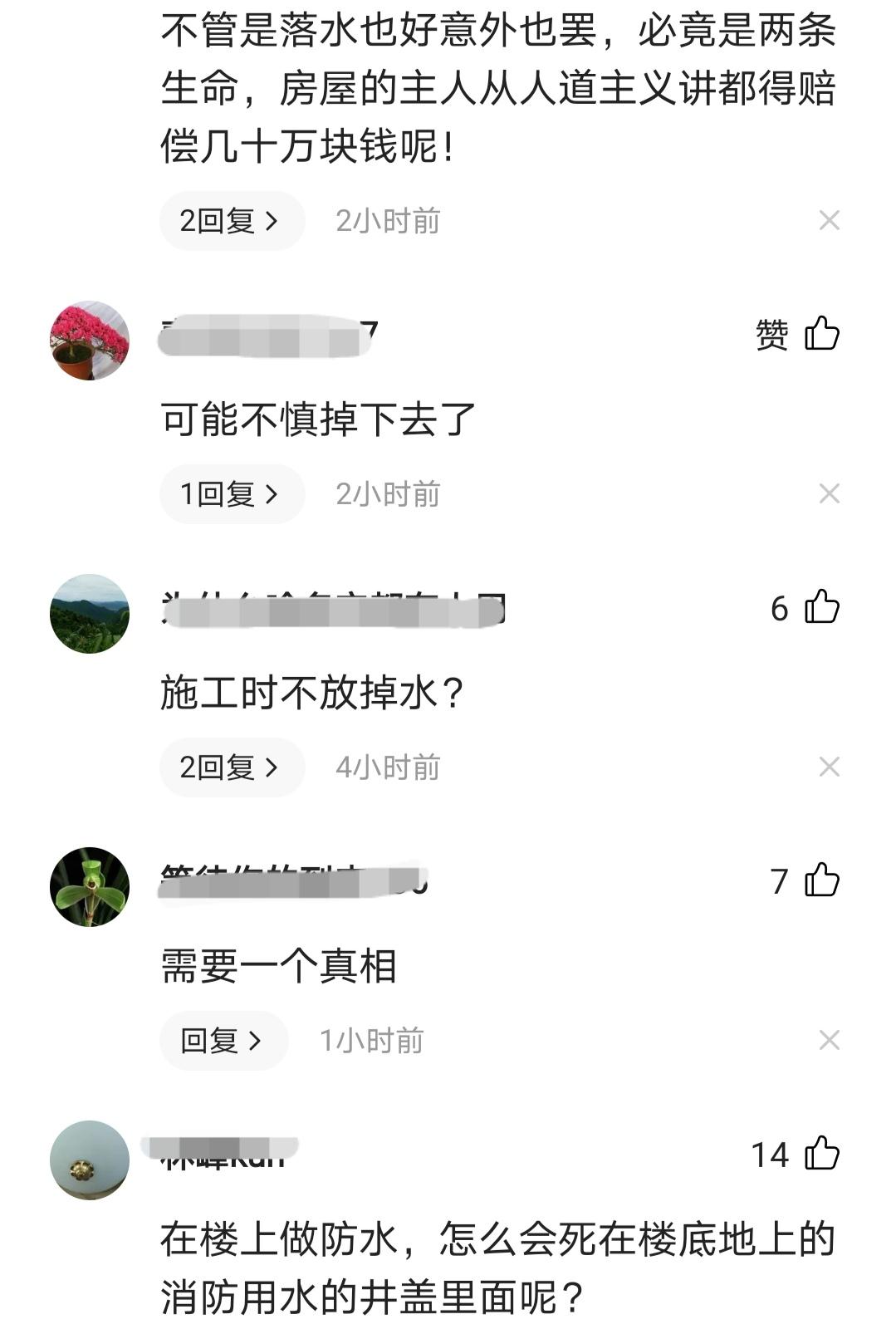Dismiss the comment '施工时不放掉水？'
Screen dimensions: 896x1324
click(x=829, y=767)
